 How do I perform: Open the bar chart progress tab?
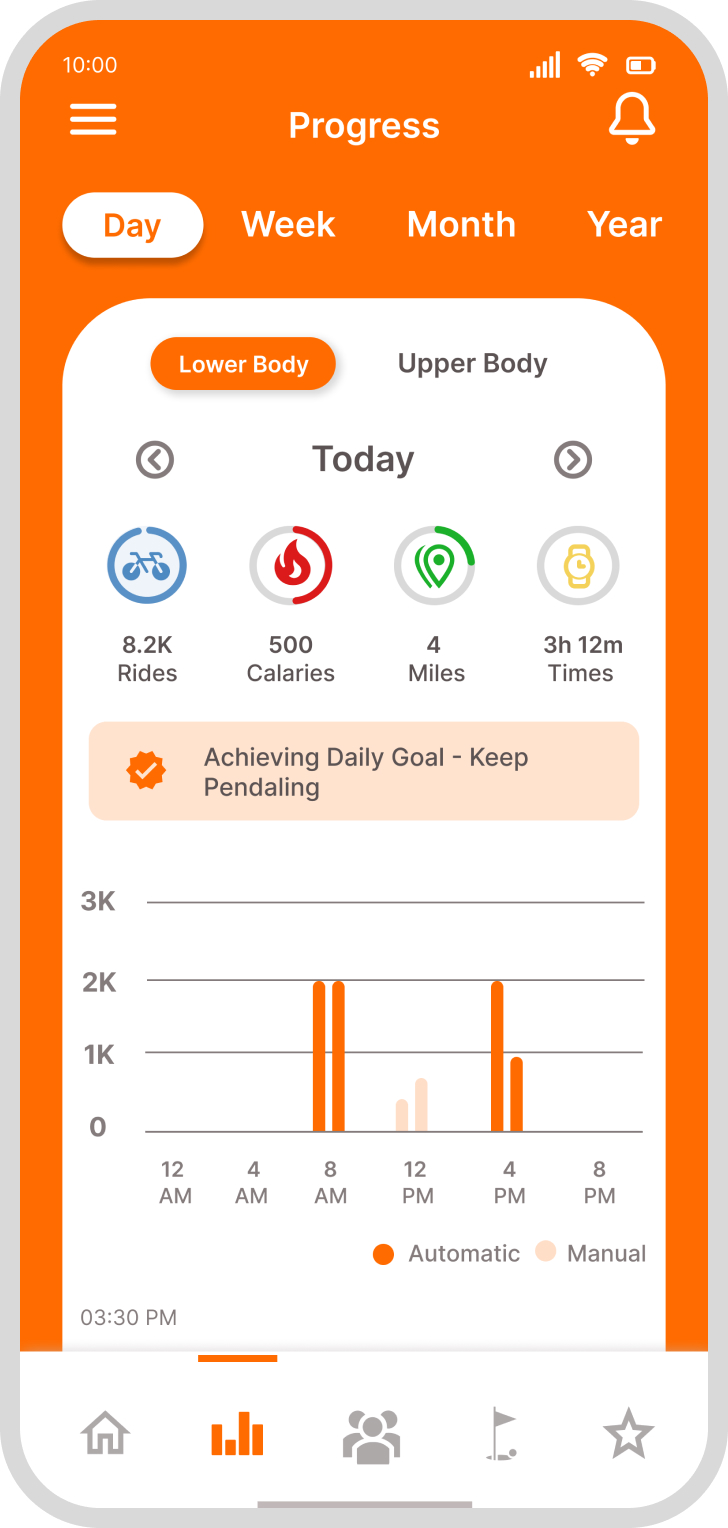[x=237, y=1435]
